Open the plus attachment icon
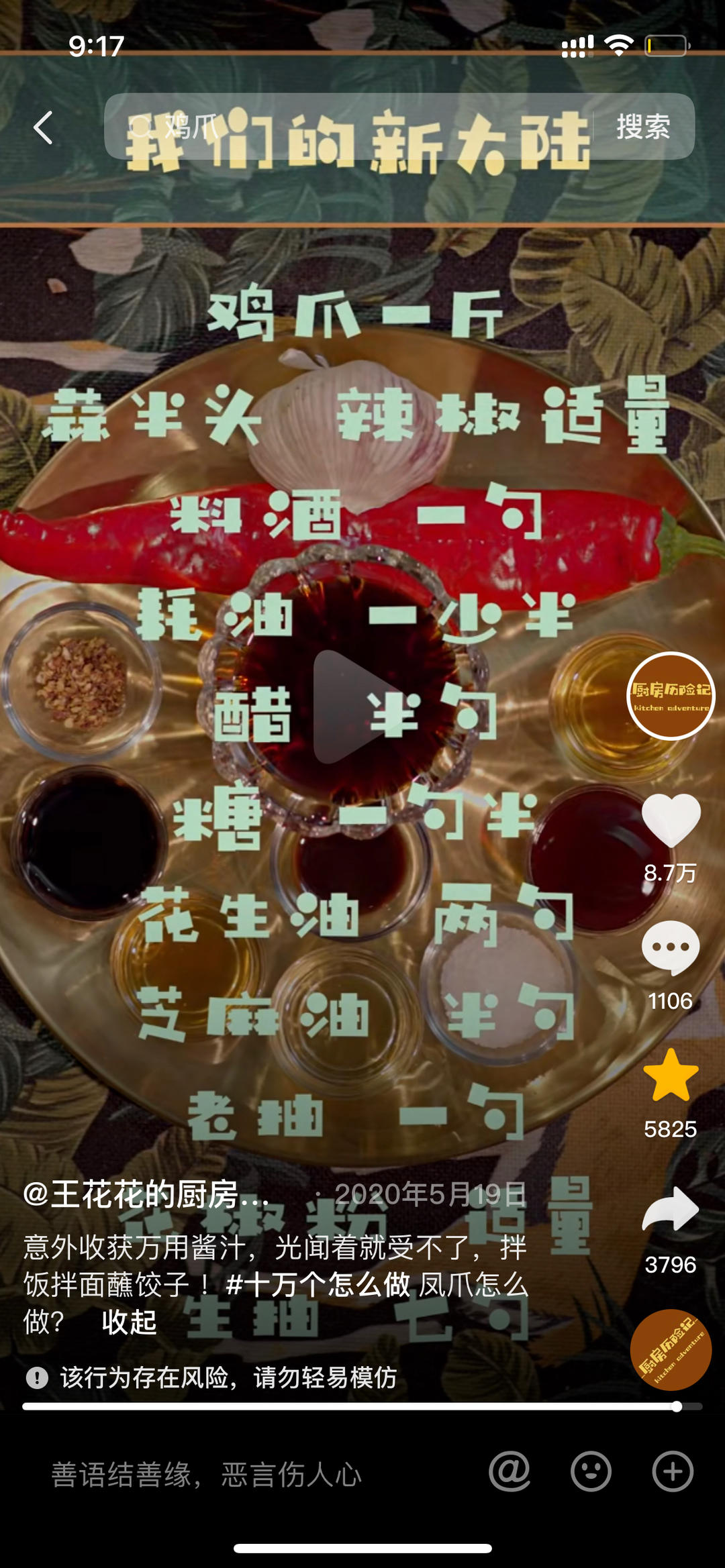The width and height of the screenshot is (725, 1568). [673, 1472]
